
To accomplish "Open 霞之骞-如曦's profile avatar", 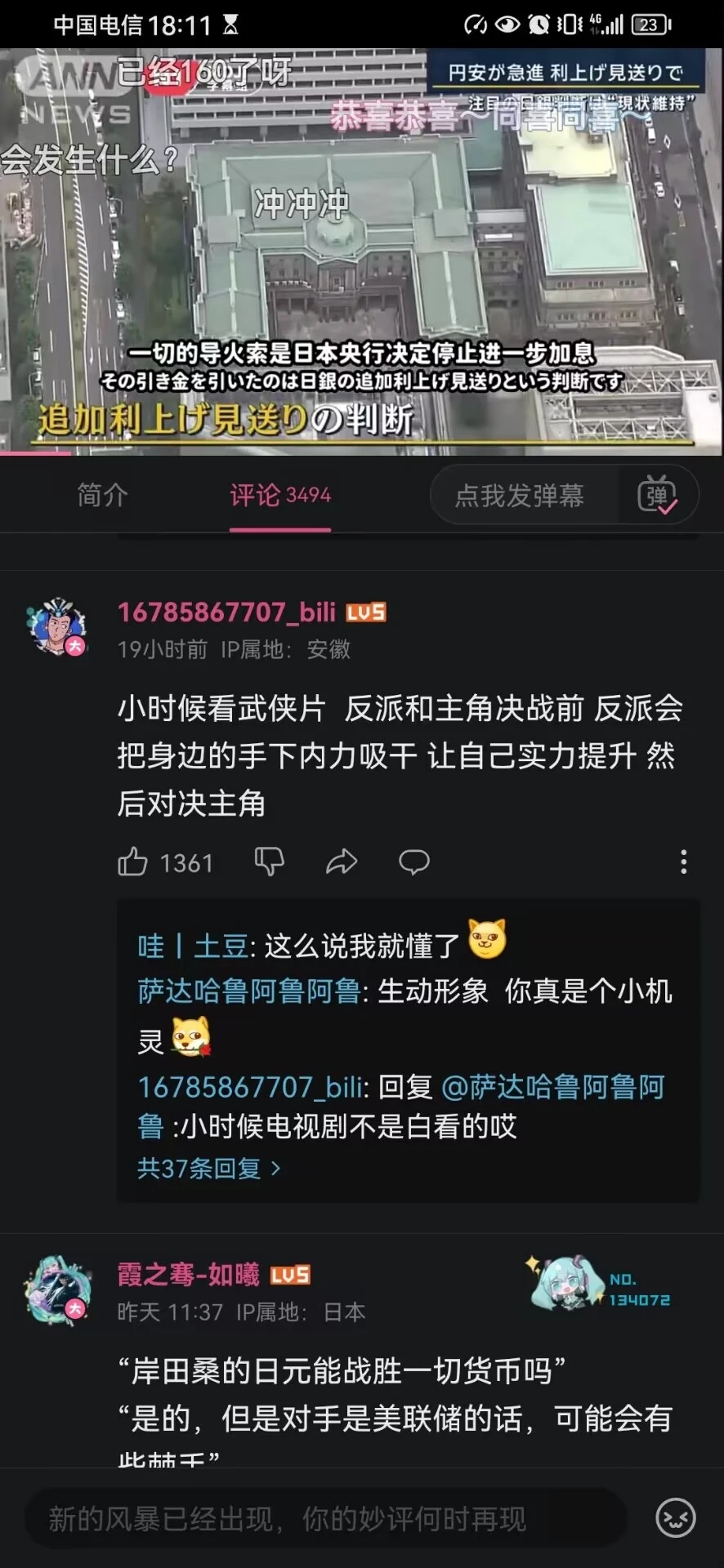I will point(56,1290).
